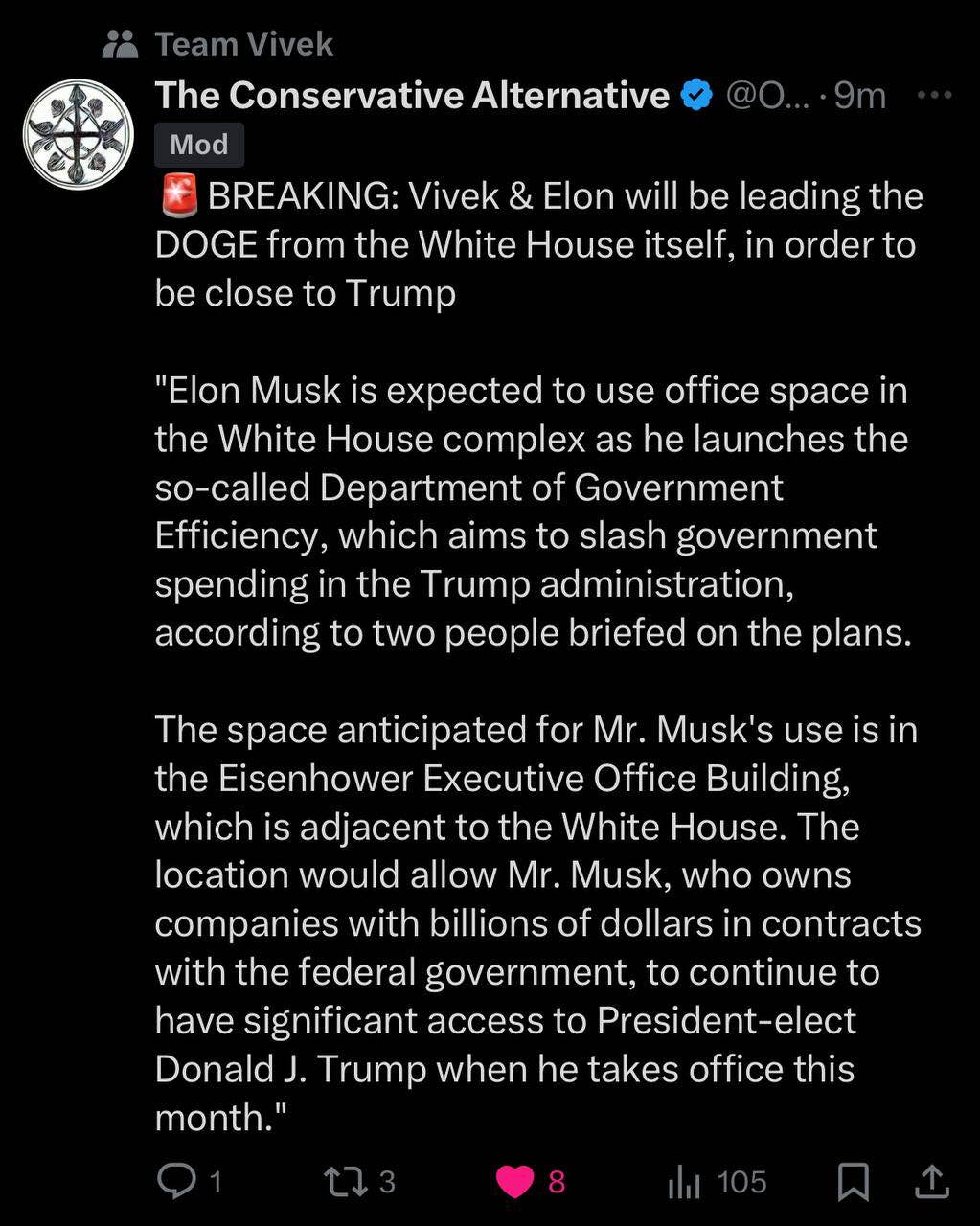
Task: Reply to this DOGE post
Action: (x=176, y=1181)
